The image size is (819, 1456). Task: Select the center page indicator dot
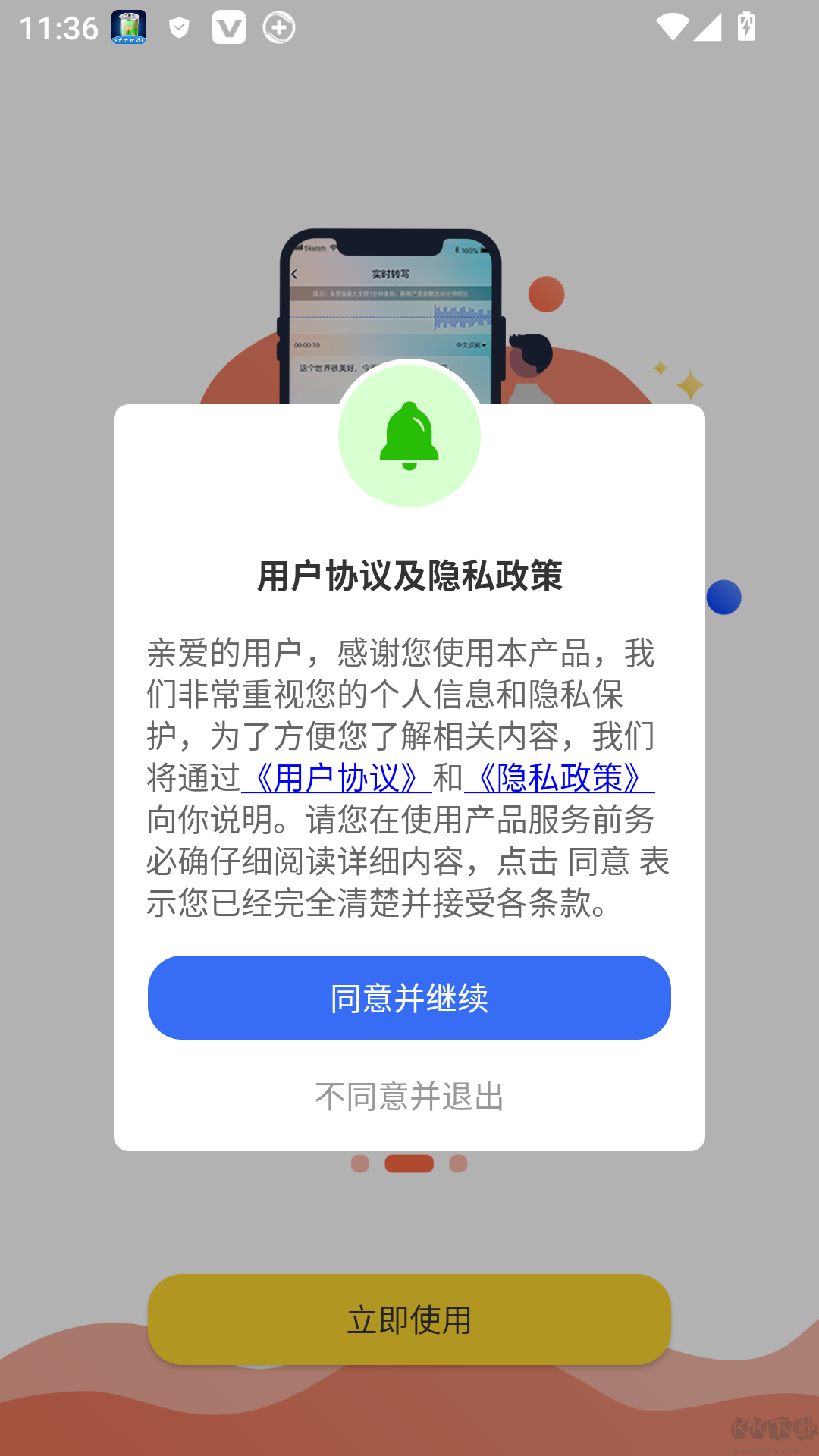(x=409, y=1163)
